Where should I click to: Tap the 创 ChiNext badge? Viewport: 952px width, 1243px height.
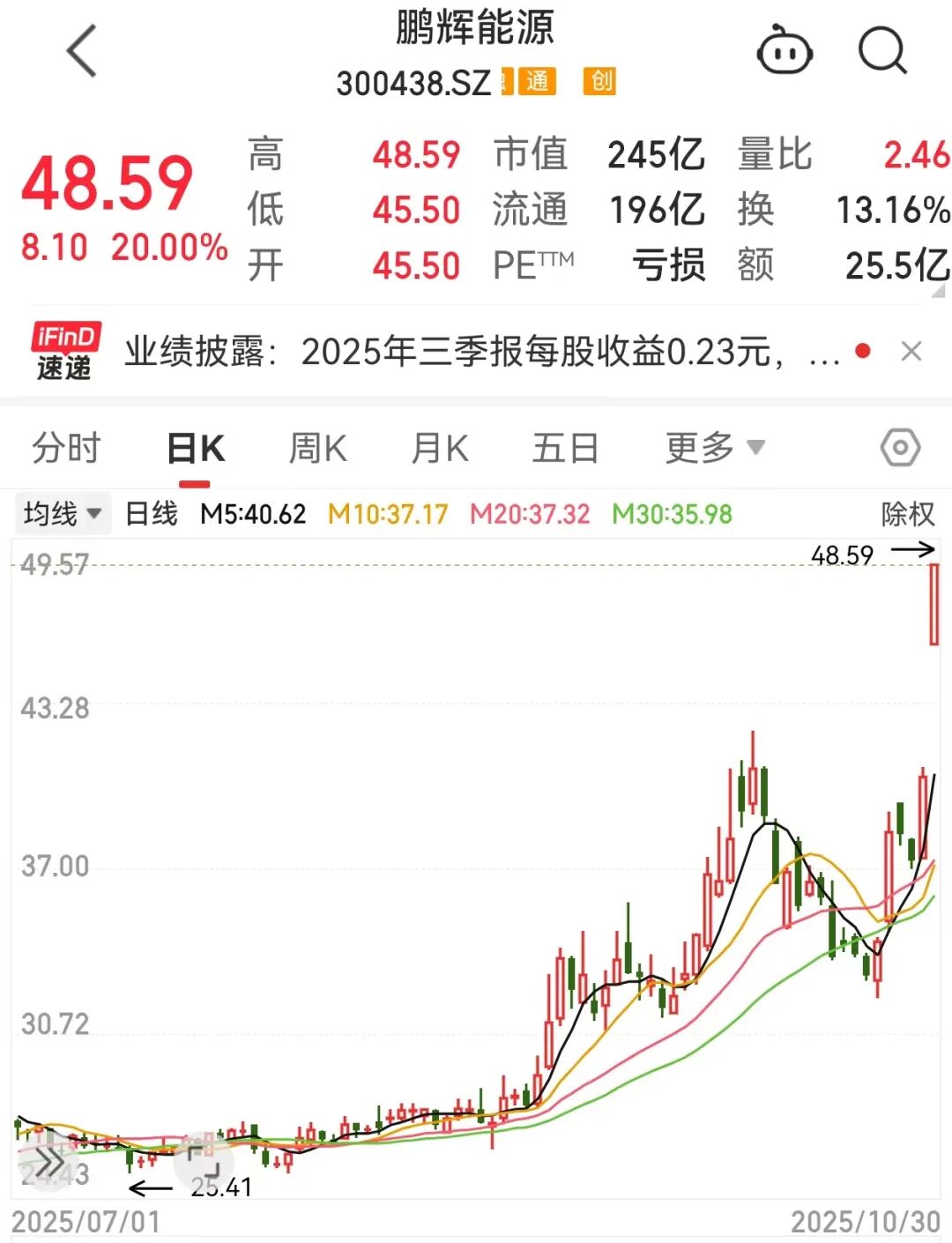click(599, 82)
